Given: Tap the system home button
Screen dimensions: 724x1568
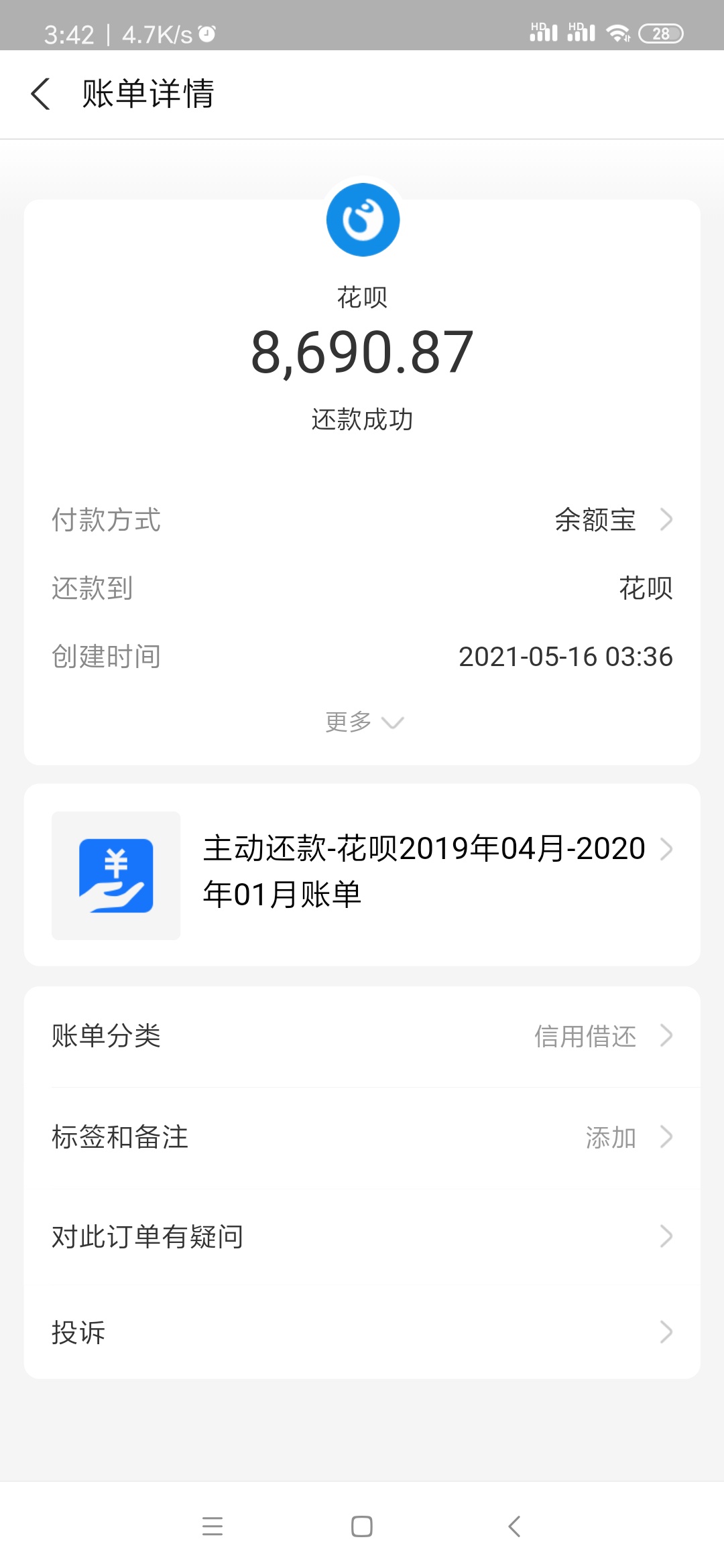Looking at the screenshot, I should click(362, 1526).
